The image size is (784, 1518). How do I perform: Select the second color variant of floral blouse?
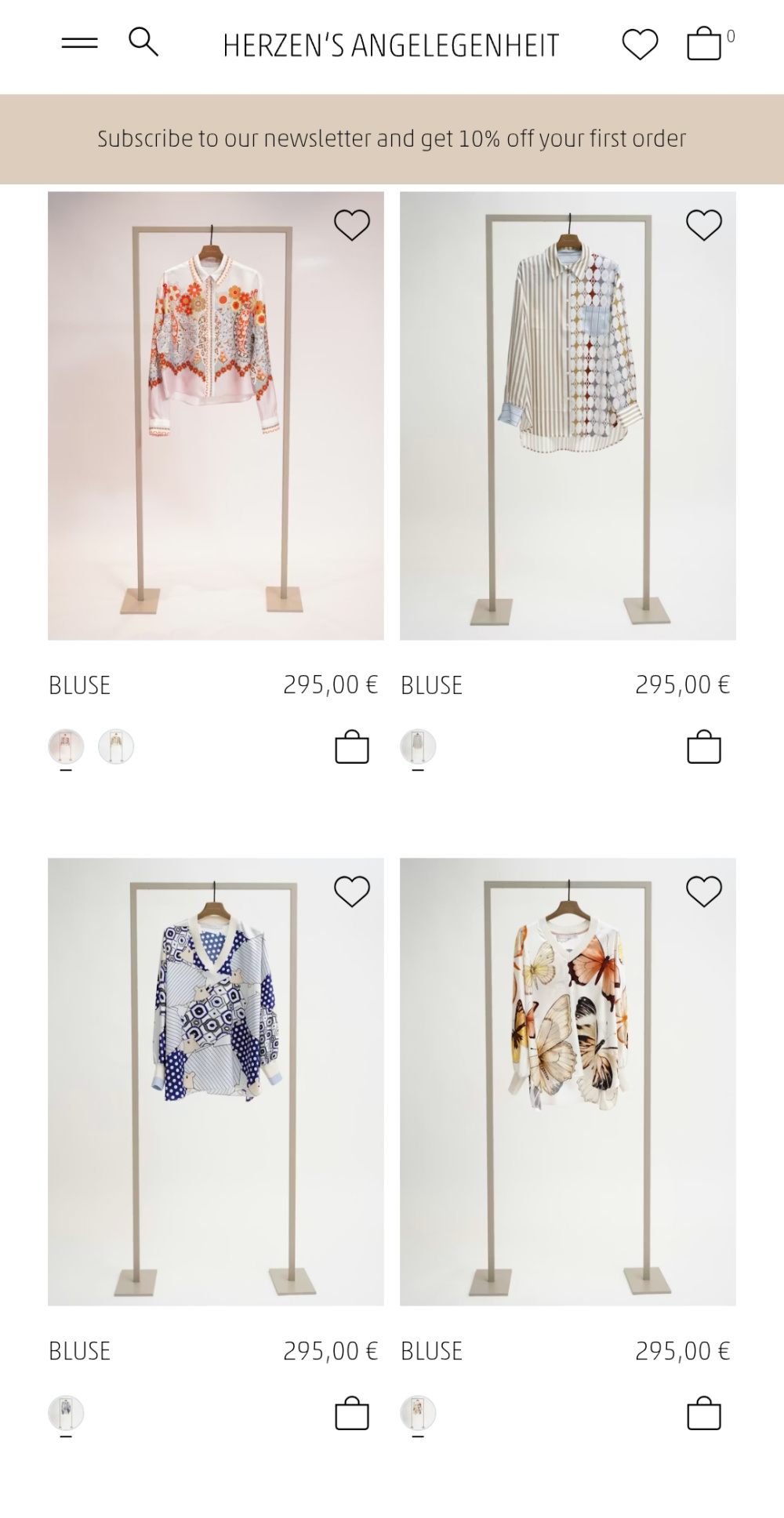[x=116, y=746]
